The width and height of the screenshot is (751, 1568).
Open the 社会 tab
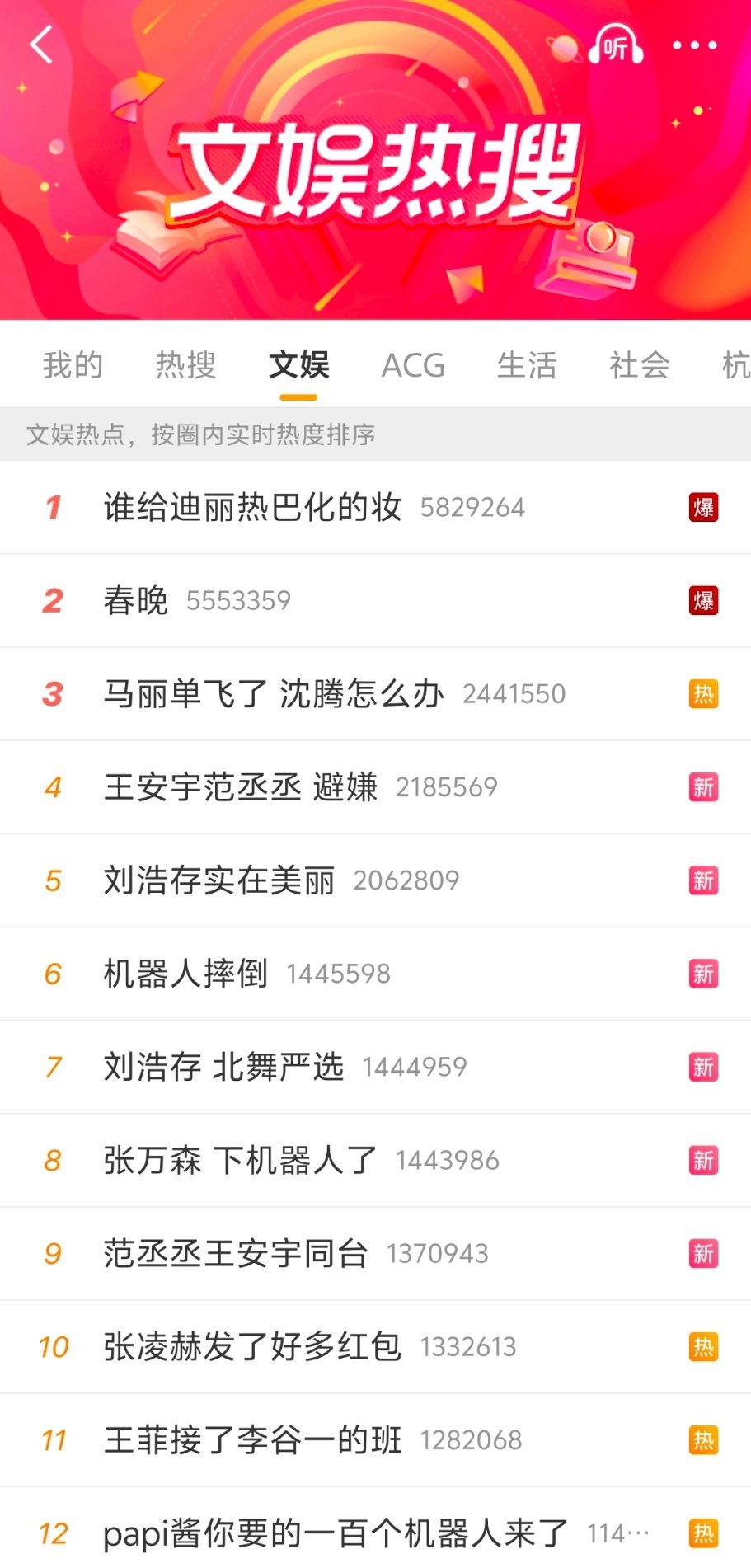coord(639,365)
